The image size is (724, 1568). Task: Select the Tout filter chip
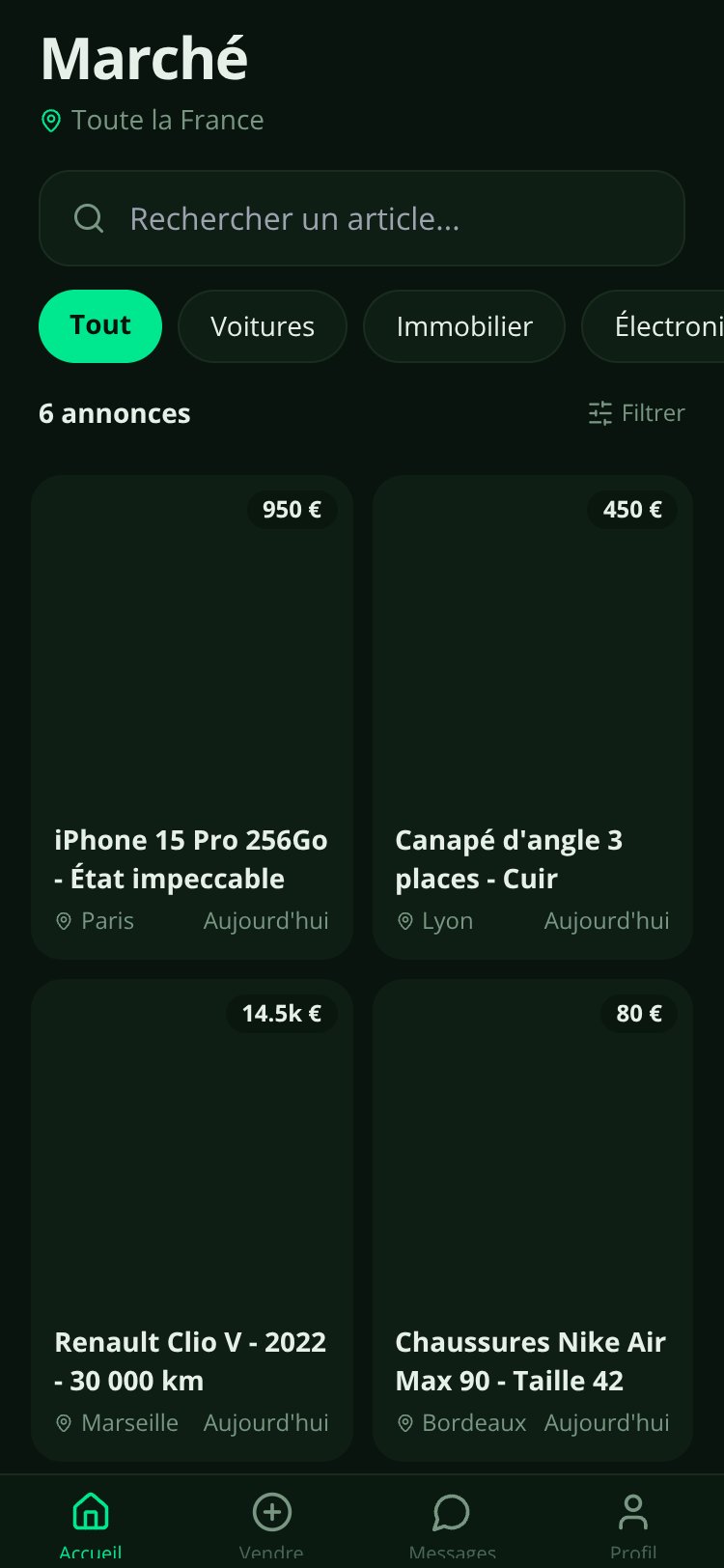(x=100, y=326)
